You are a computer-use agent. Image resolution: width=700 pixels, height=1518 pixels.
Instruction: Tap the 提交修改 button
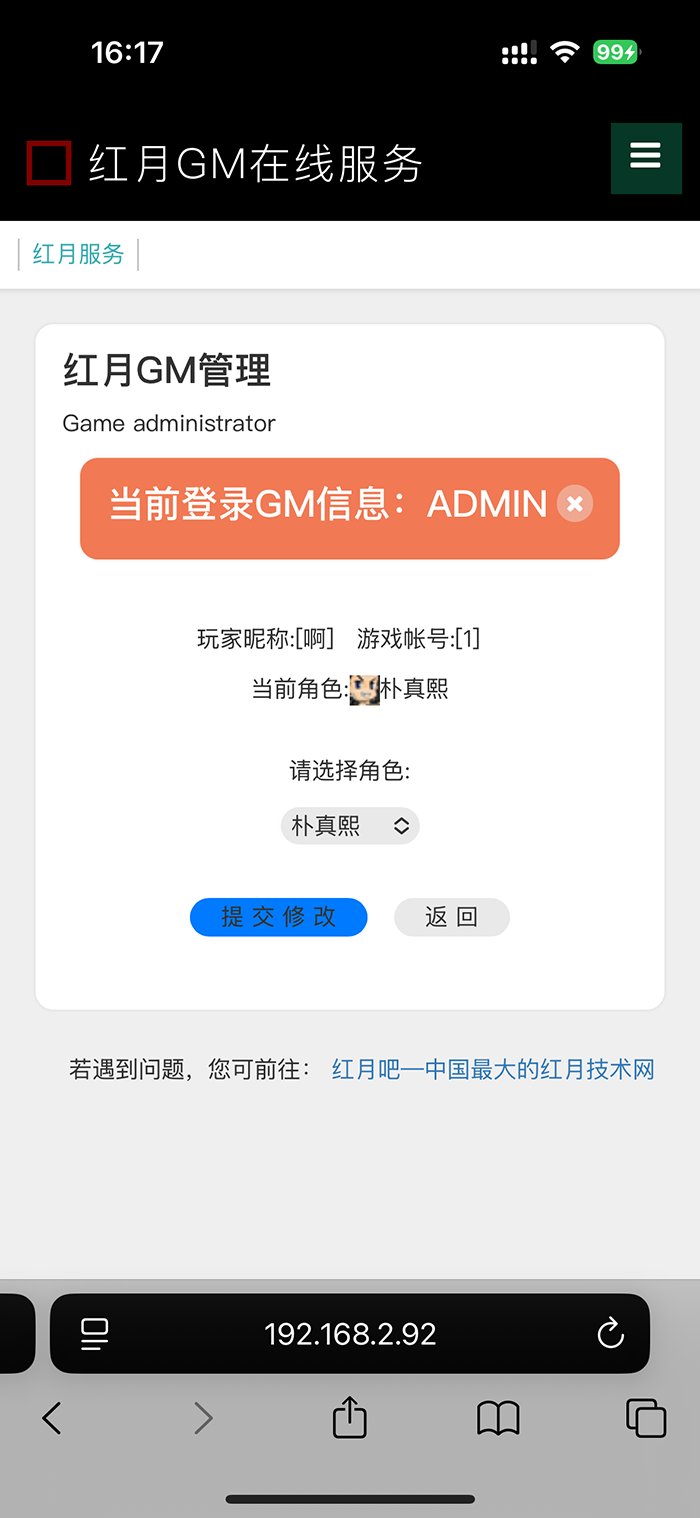click(279, 917)
